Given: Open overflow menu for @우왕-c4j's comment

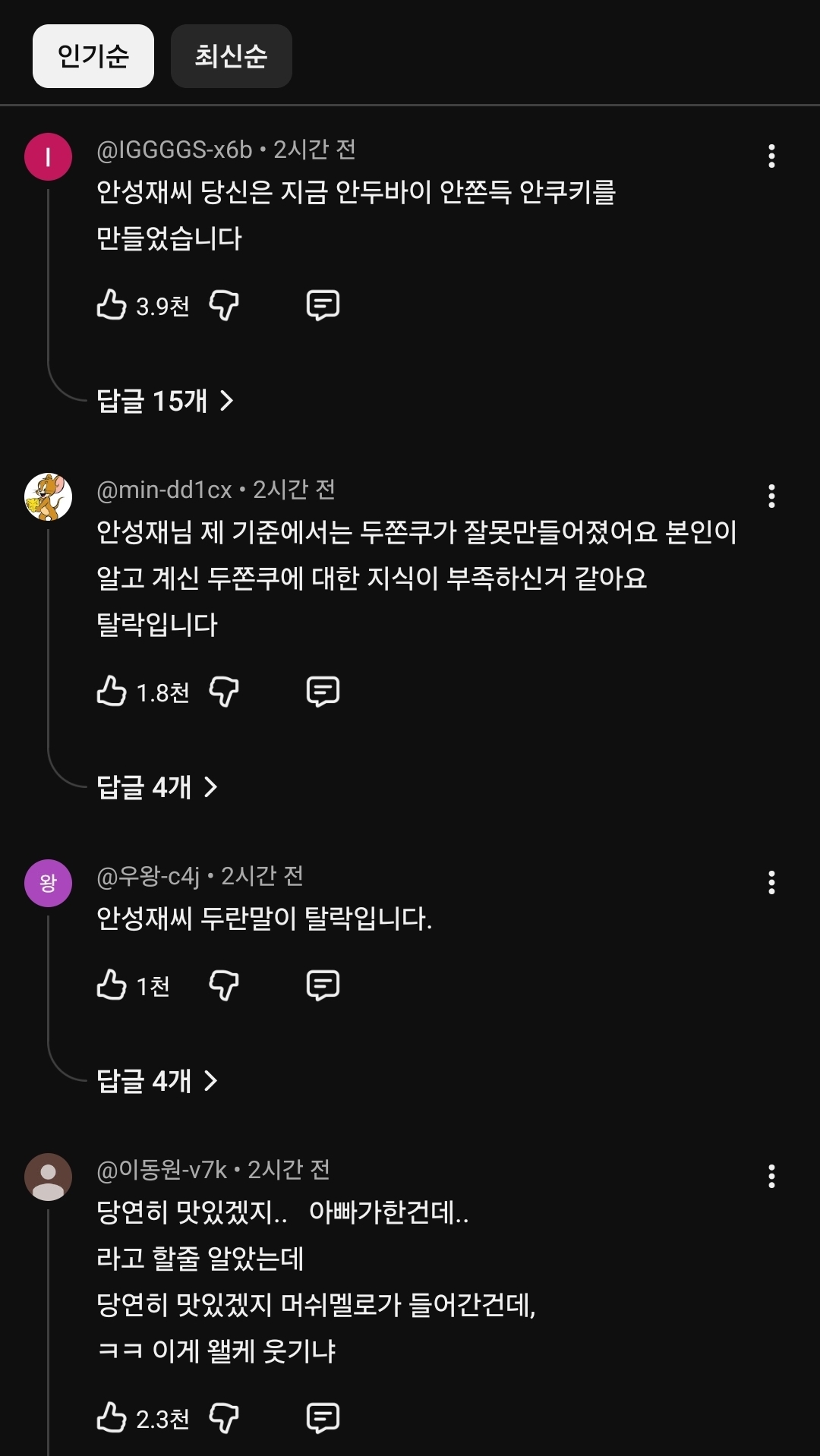Looking at the screenshot, I should tap(771, 883).
